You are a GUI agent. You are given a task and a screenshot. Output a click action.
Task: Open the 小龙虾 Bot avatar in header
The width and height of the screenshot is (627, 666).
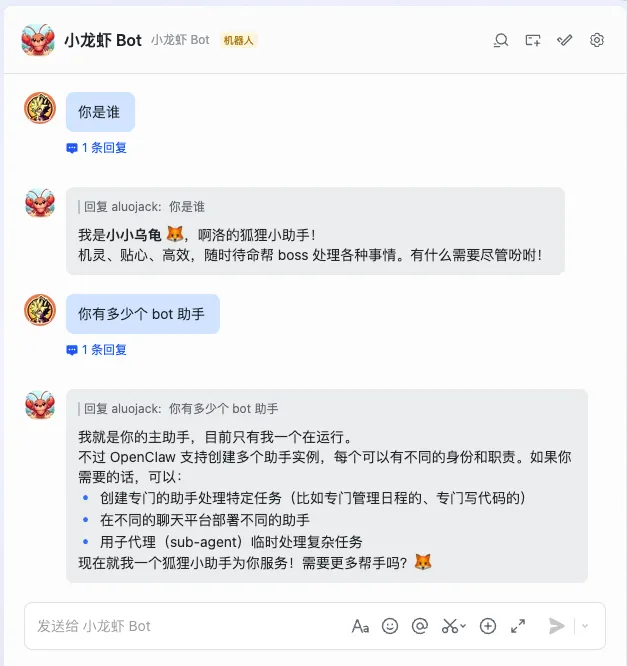coord(38,40)
